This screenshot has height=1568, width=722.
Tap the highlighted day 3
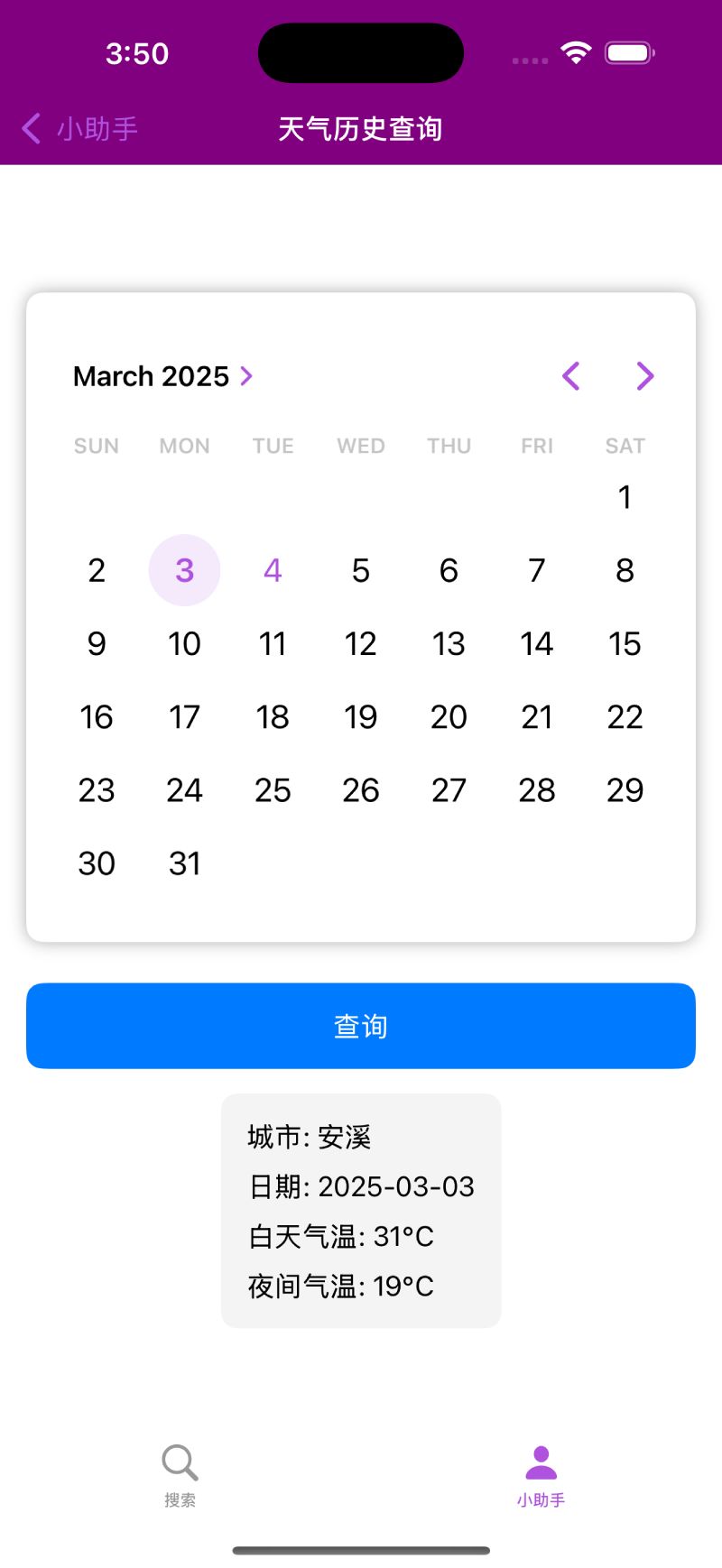tap(185, 570)
